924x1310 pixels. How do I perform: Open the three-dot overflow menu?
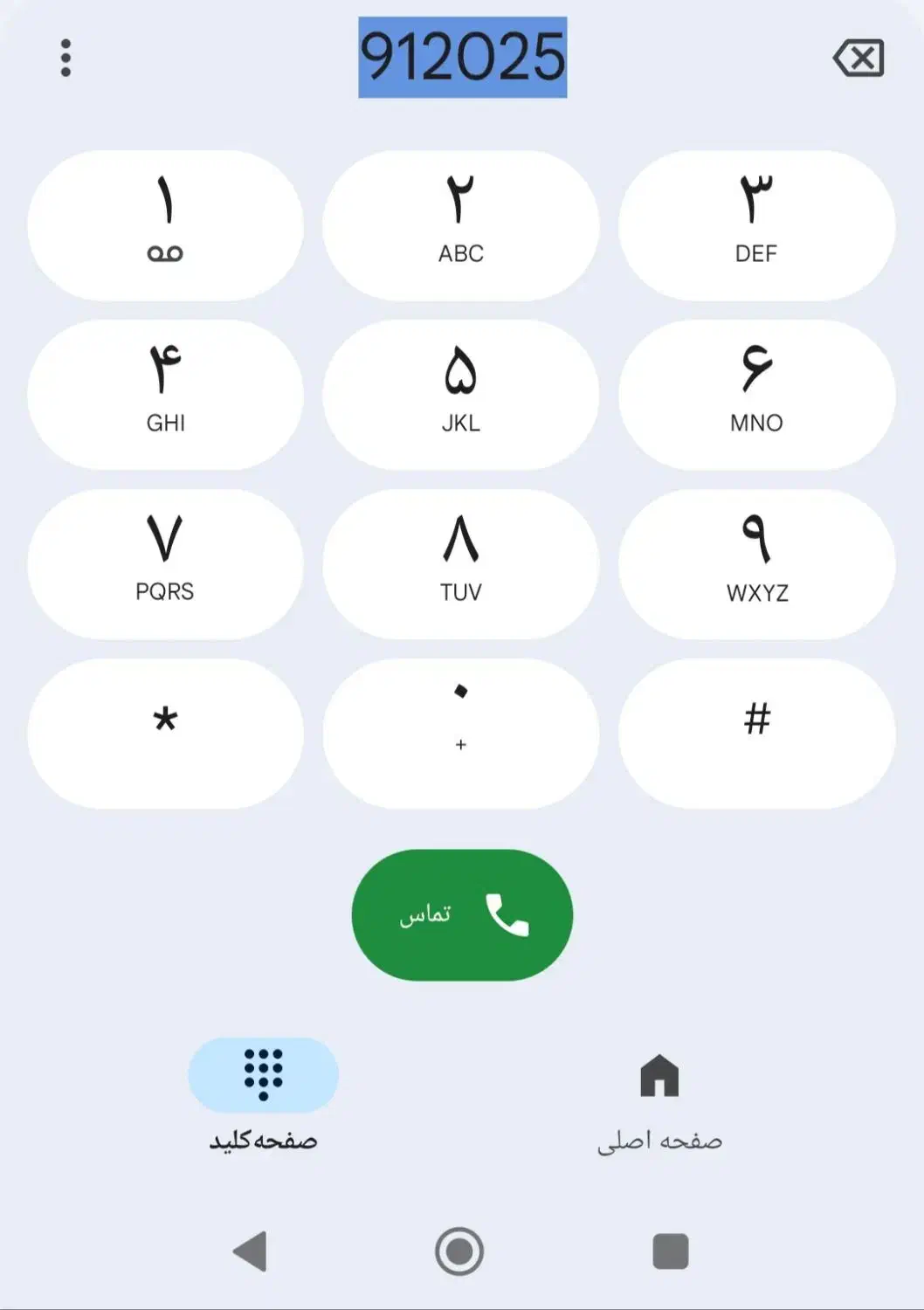66,58
